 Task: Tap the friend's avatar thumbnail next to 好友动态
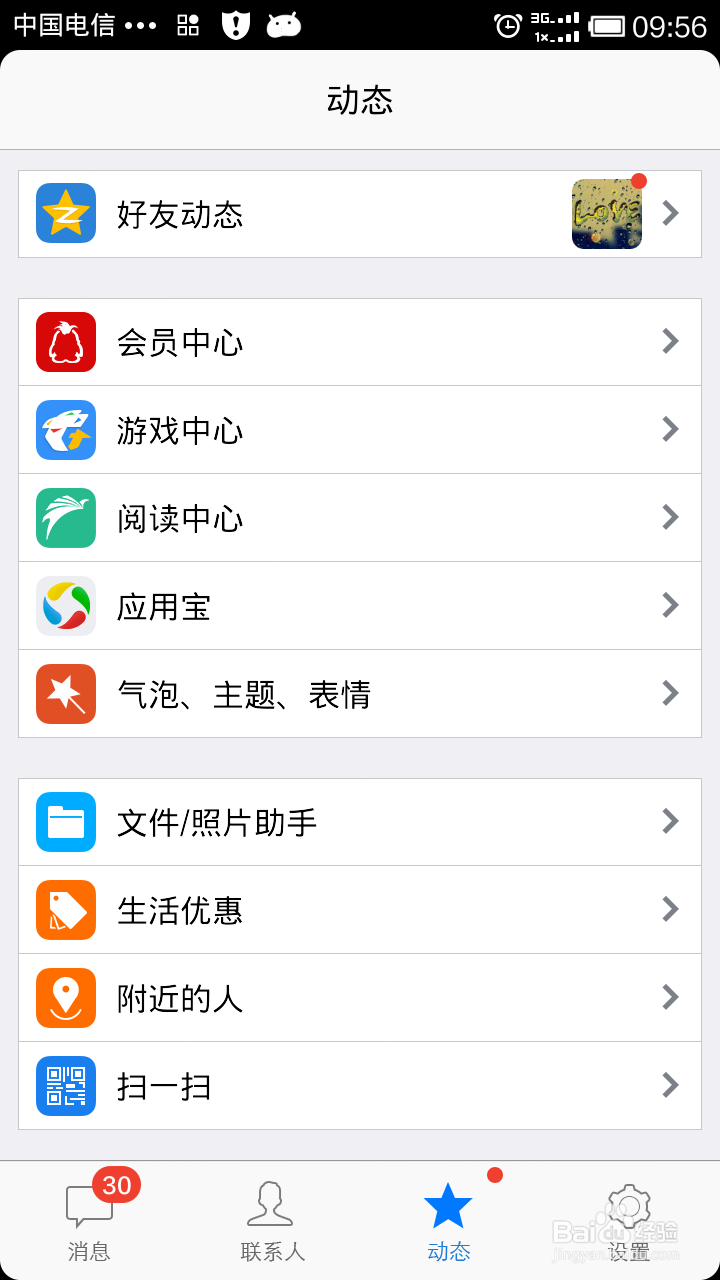point(606,213)
